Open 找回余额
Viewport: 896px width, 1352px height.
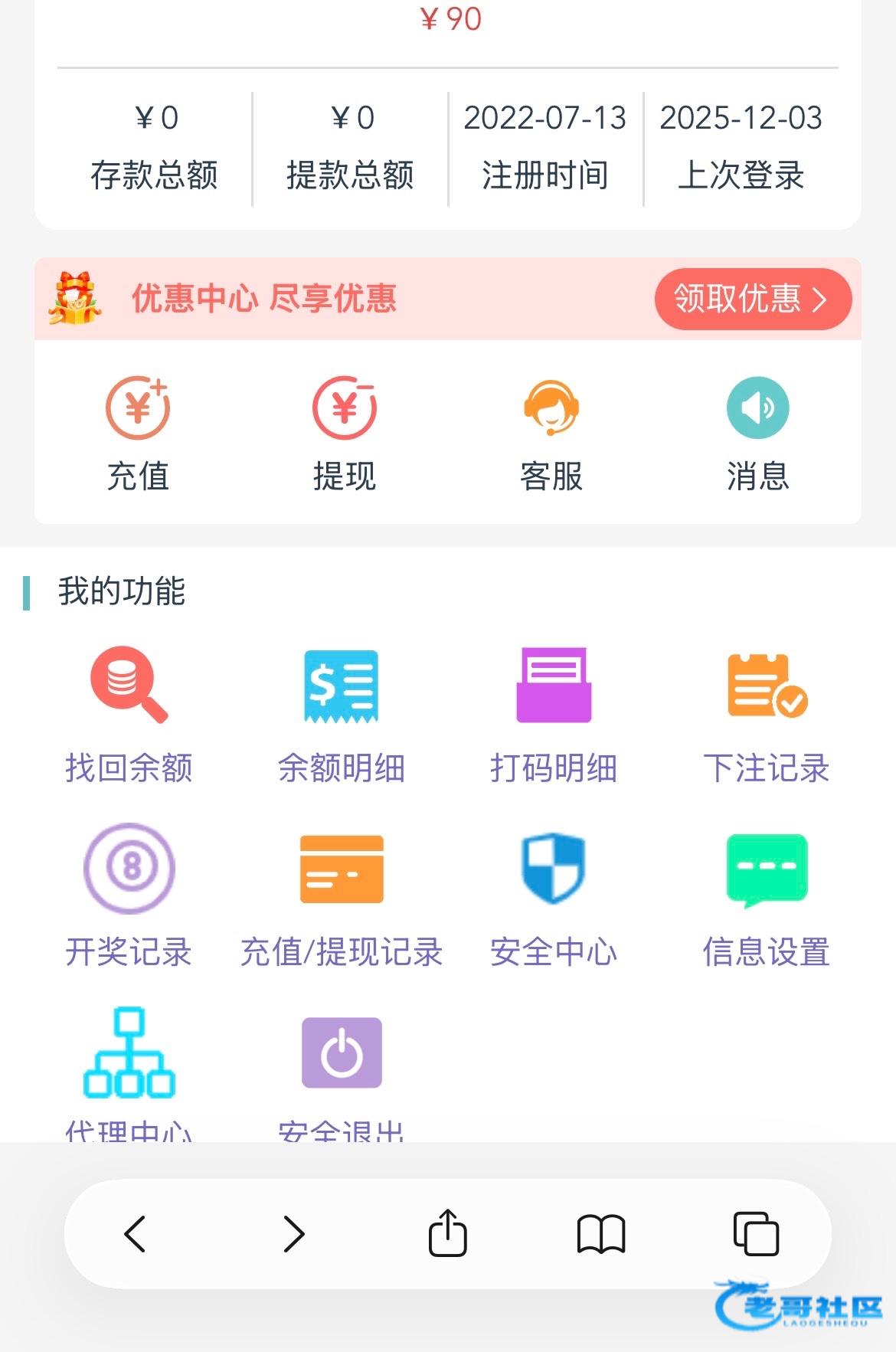[129, 715]
